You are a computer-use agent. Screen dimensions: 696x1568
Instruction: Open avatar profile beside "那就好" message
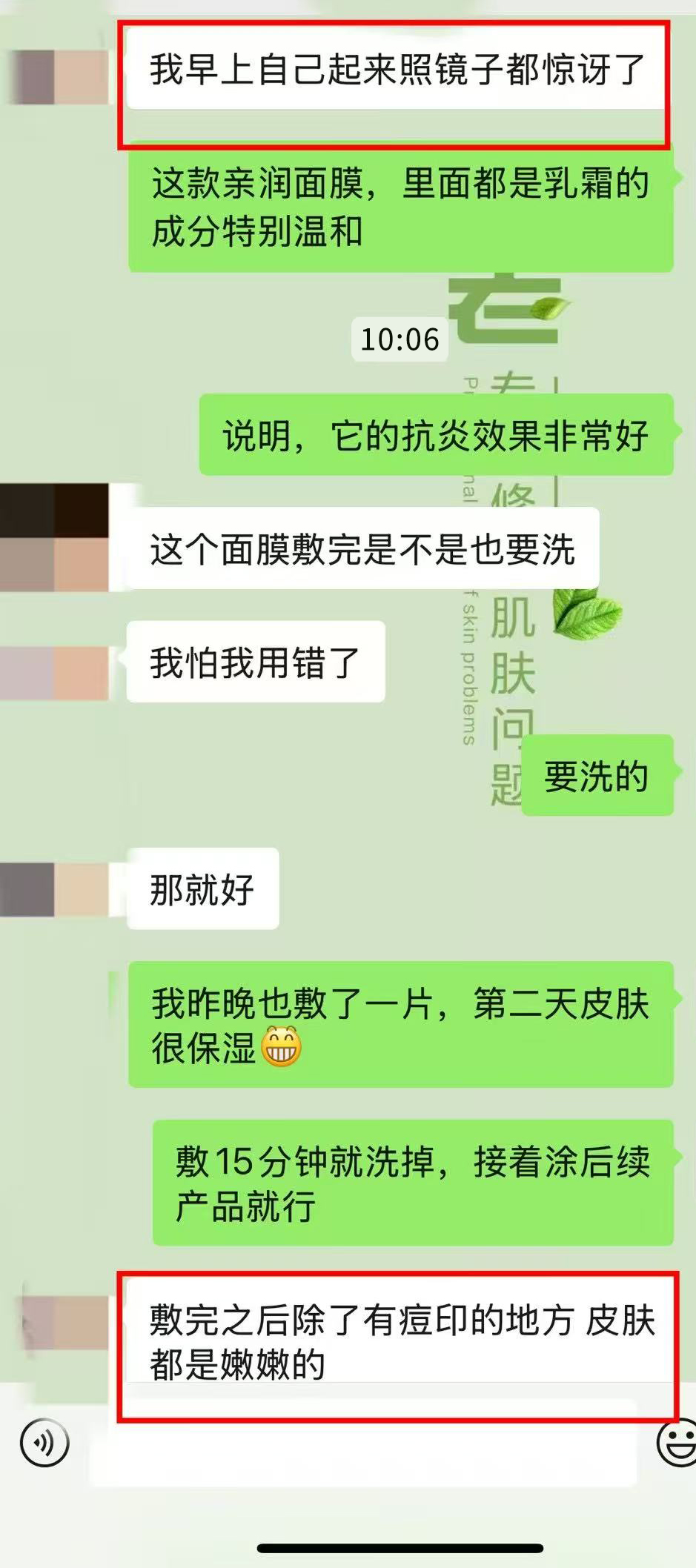pos(55,889)
